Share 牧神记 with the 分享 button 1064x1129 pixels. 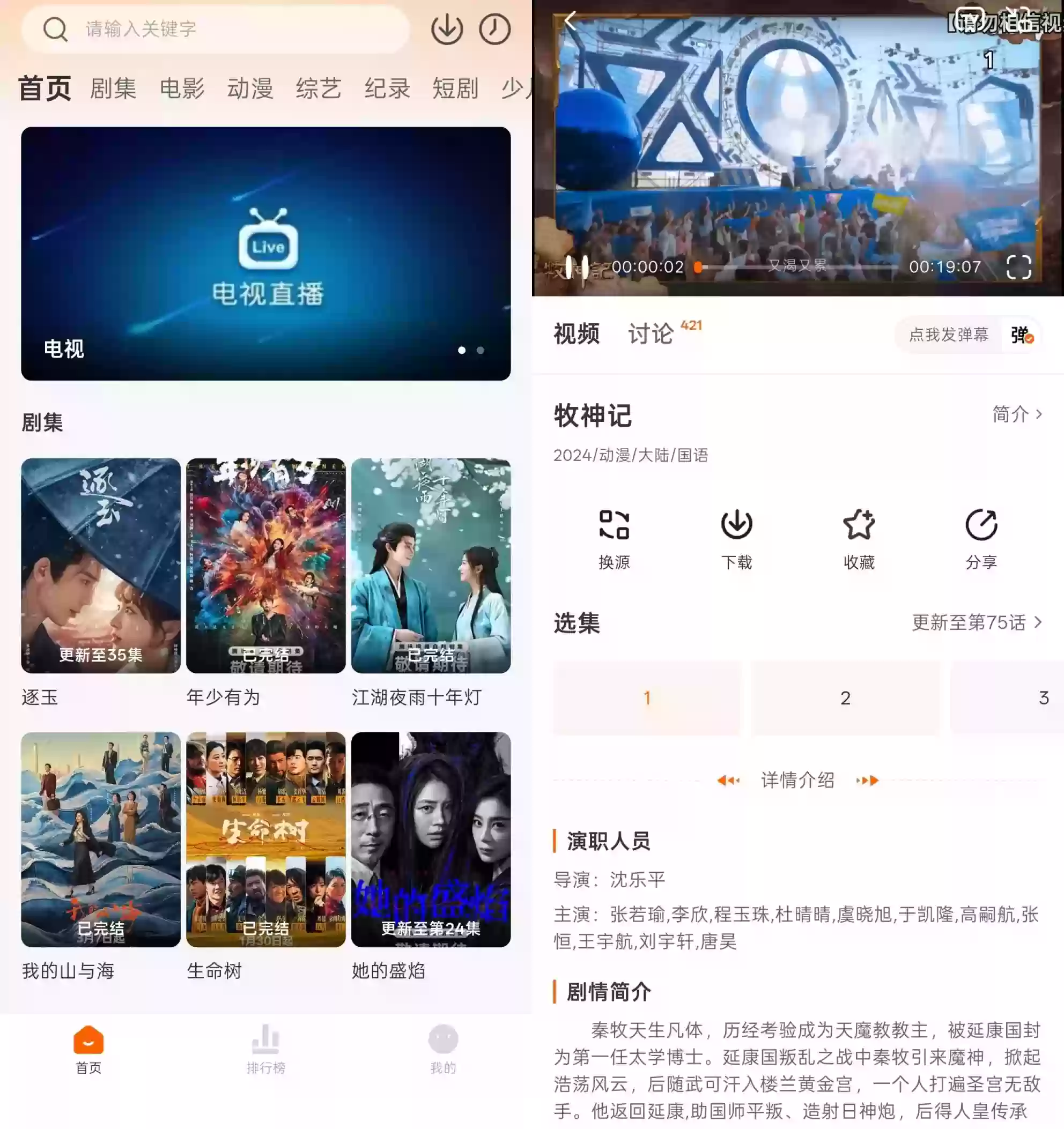click(x=981, y=538)
